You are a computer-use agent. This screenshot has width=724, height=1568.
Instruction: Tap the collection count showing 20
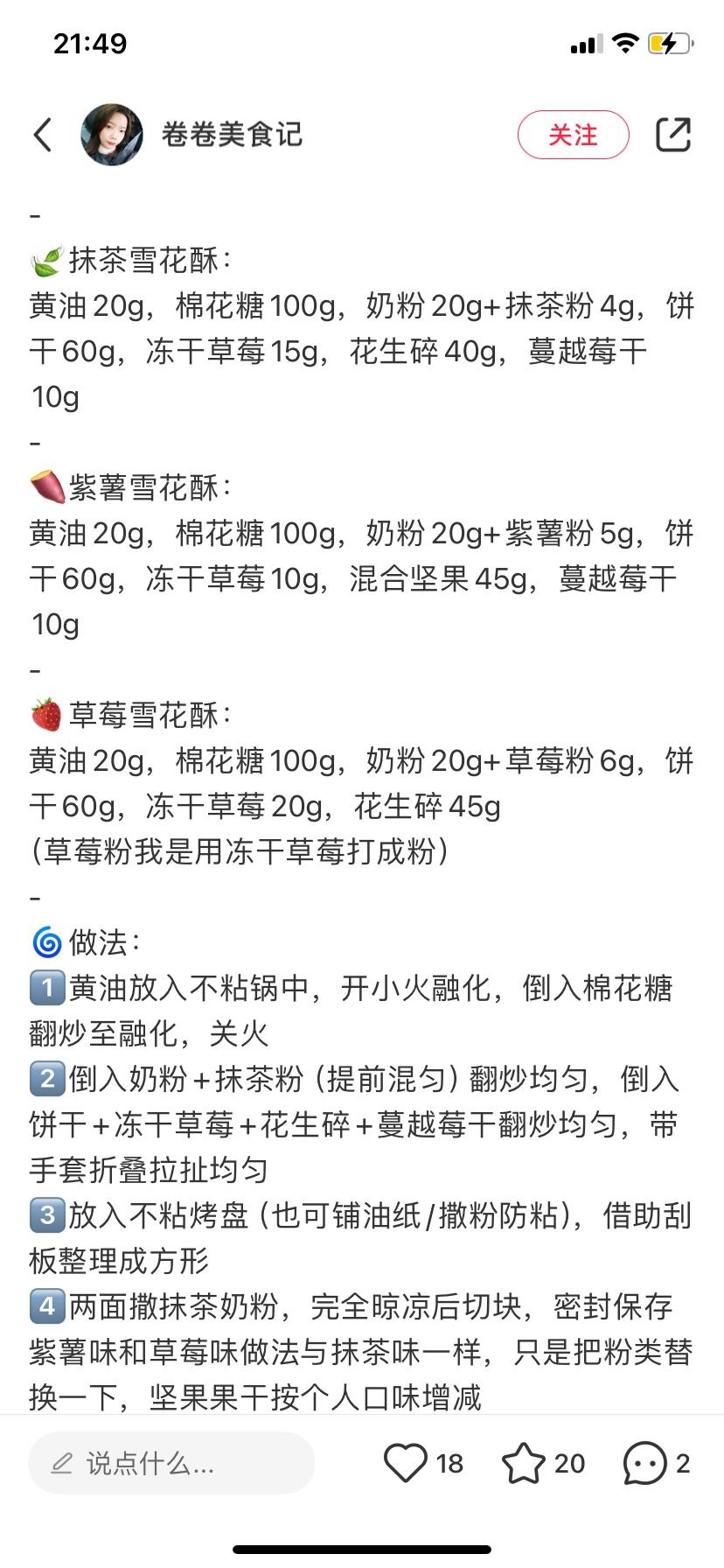[568, 1462]
